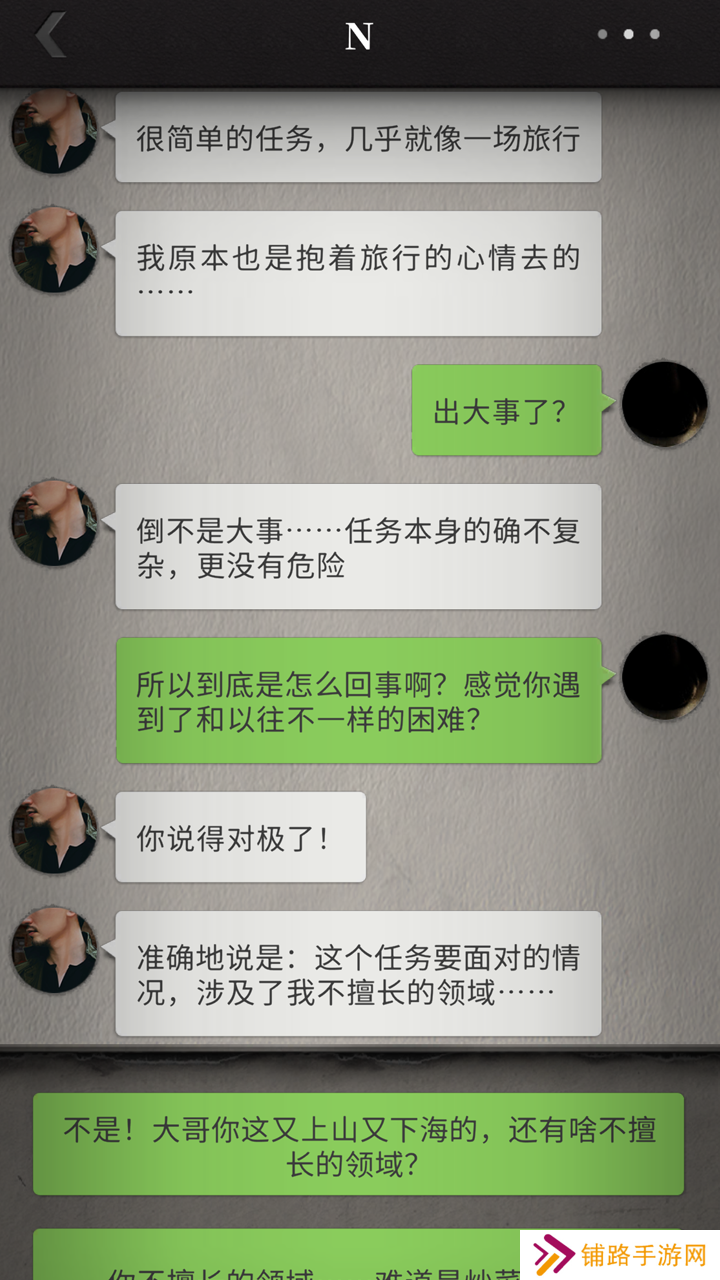This screenshot has height=1280, width=720.
Task: Tap the green bubble asking '怎么回事啊'
Action: pyautogui.click(x=357, y=698)
